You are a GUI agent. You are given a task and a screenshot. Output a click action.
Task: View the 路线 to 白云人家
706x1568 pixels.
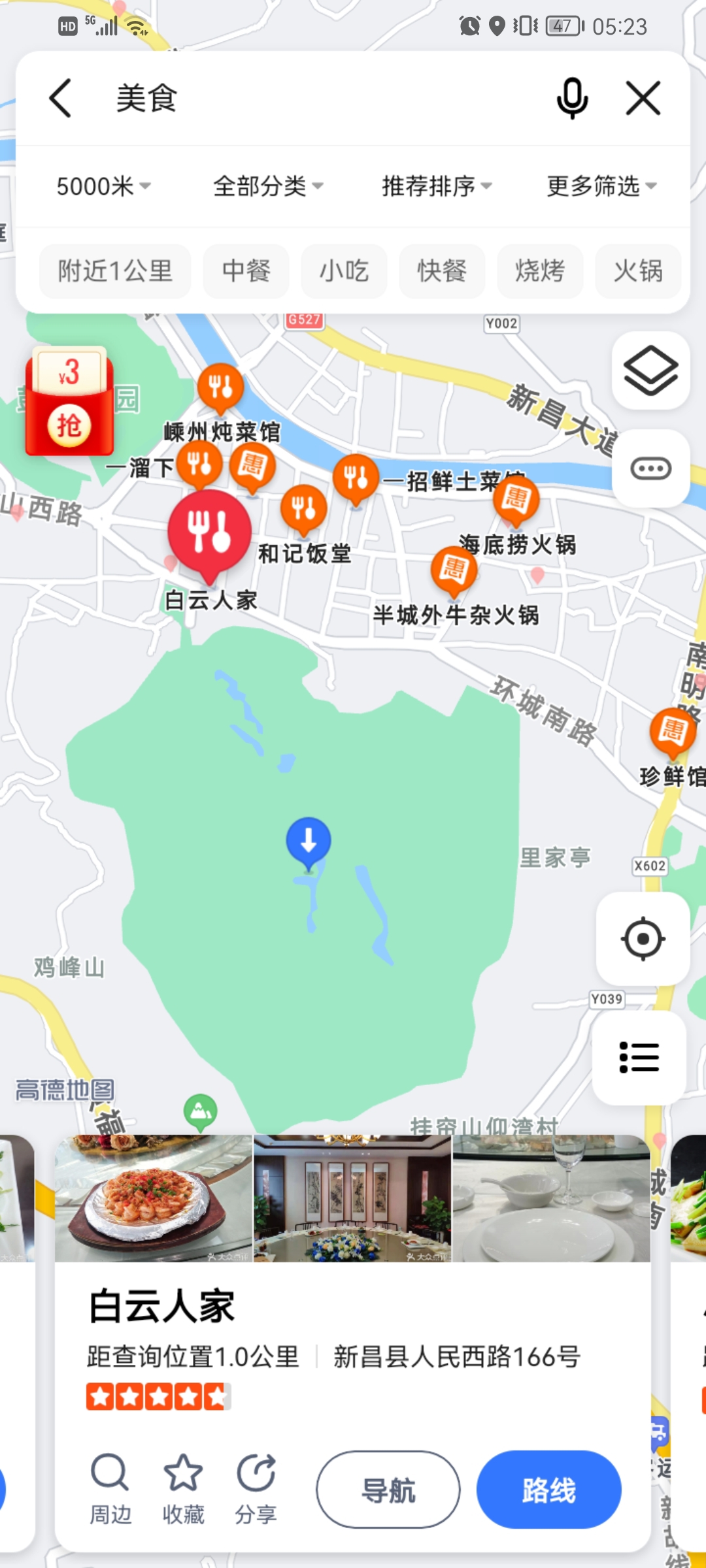pos(548,1490)
